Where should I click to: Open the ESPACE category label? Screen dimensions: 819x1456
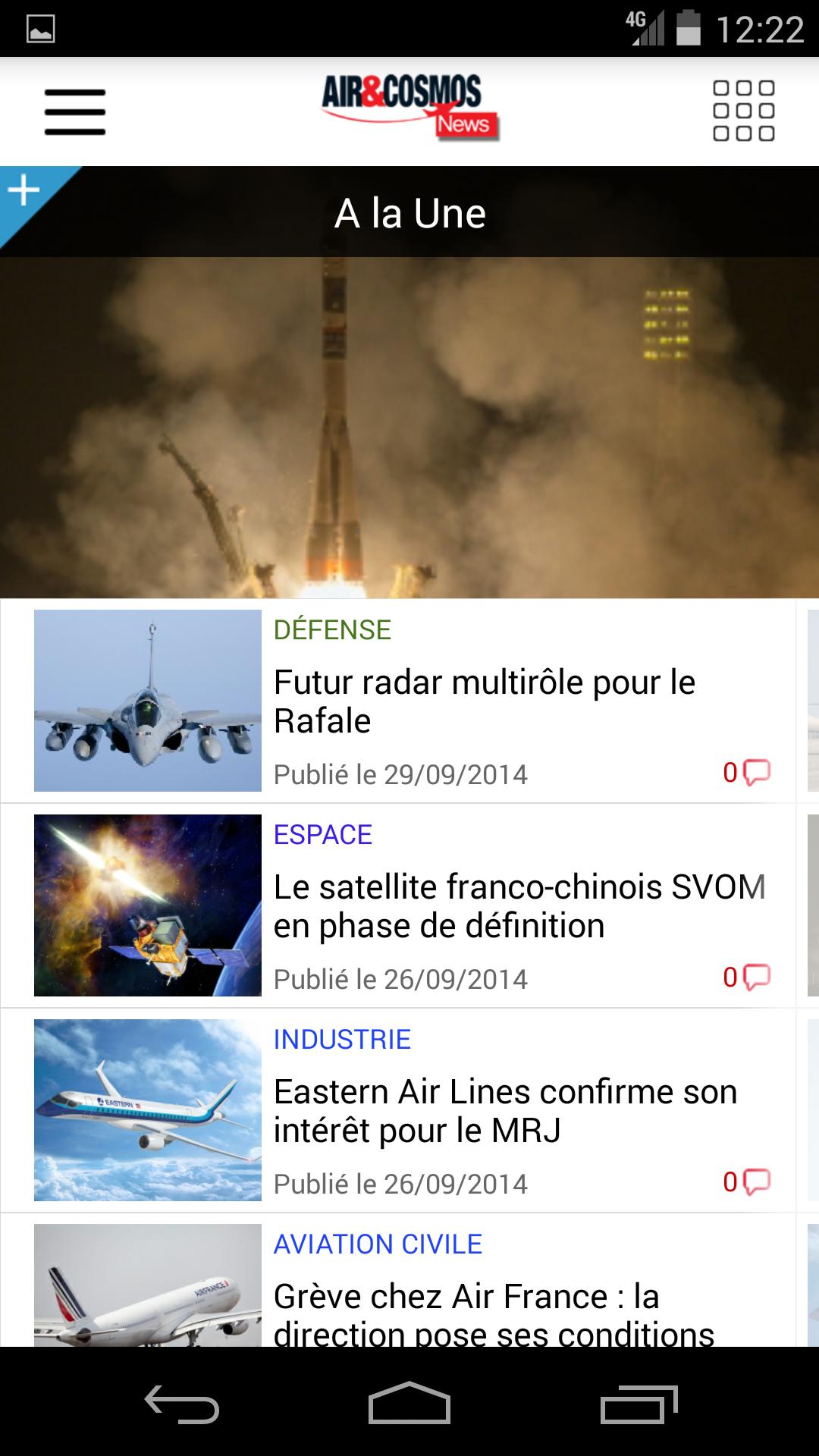(322, 836)
